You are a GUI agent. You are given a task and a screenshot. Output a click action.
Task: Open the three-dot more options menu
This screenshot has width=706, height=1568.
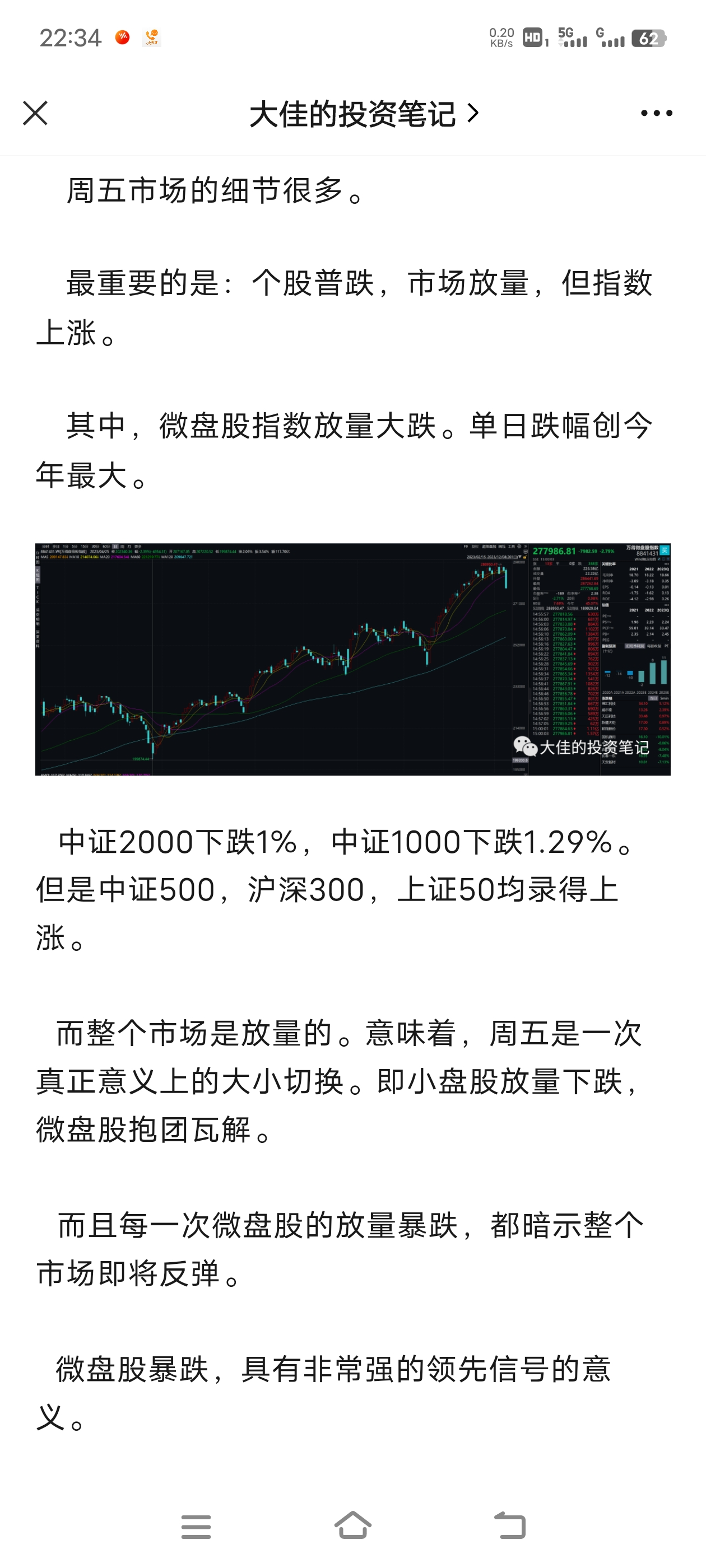click(656, 113)
